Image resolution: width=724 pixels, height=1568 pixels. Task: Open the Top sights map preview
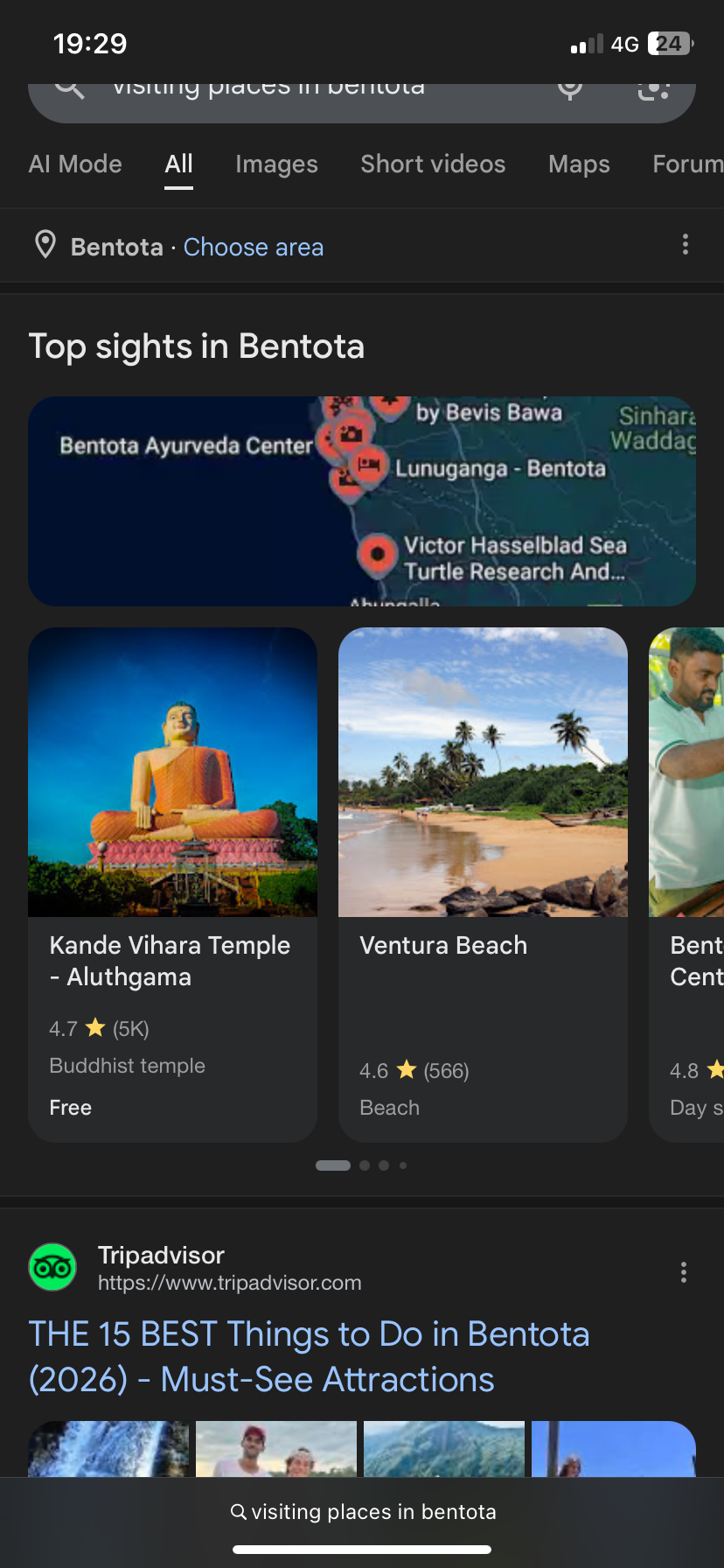pyautogui.click(x=362, y=501)
